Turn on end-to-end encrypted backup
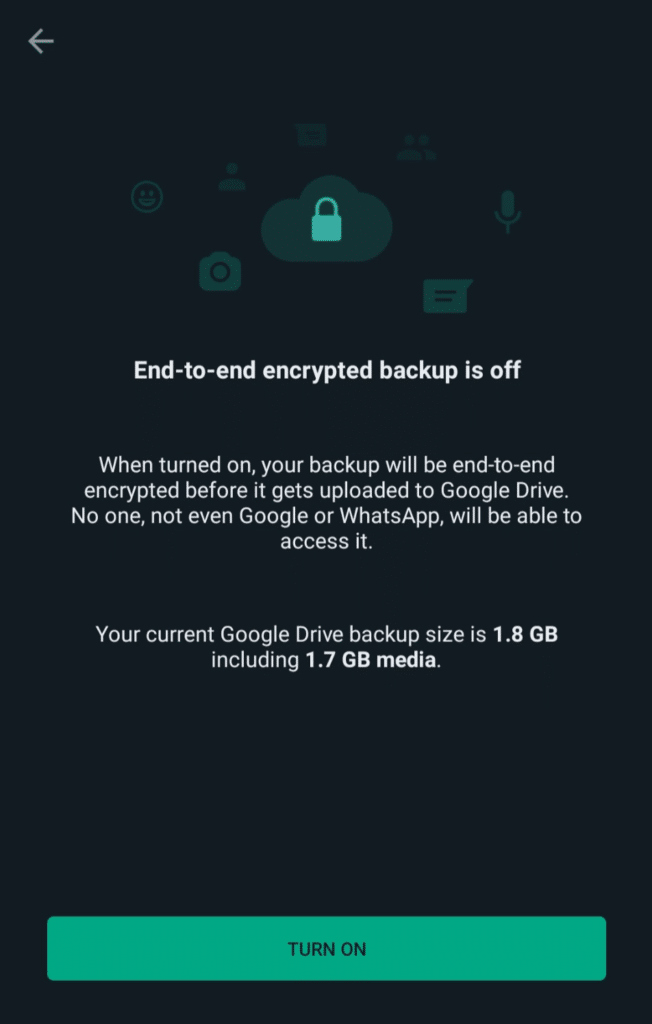 [326, 948]
